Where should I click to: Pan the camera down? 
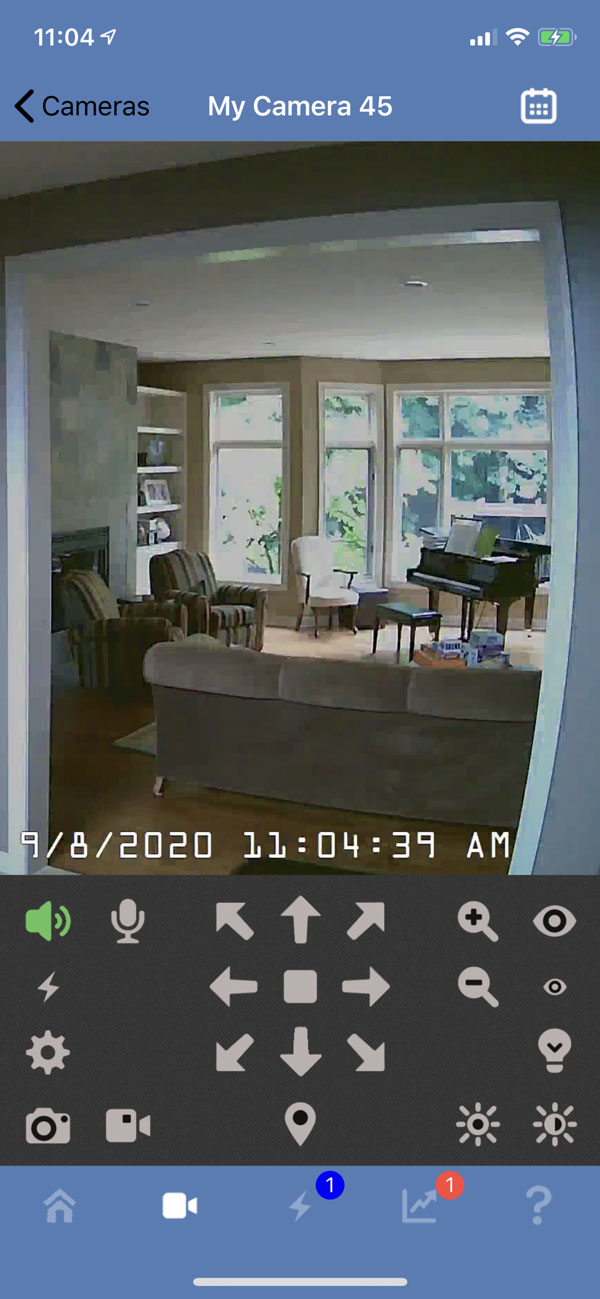pos(300,1053)
